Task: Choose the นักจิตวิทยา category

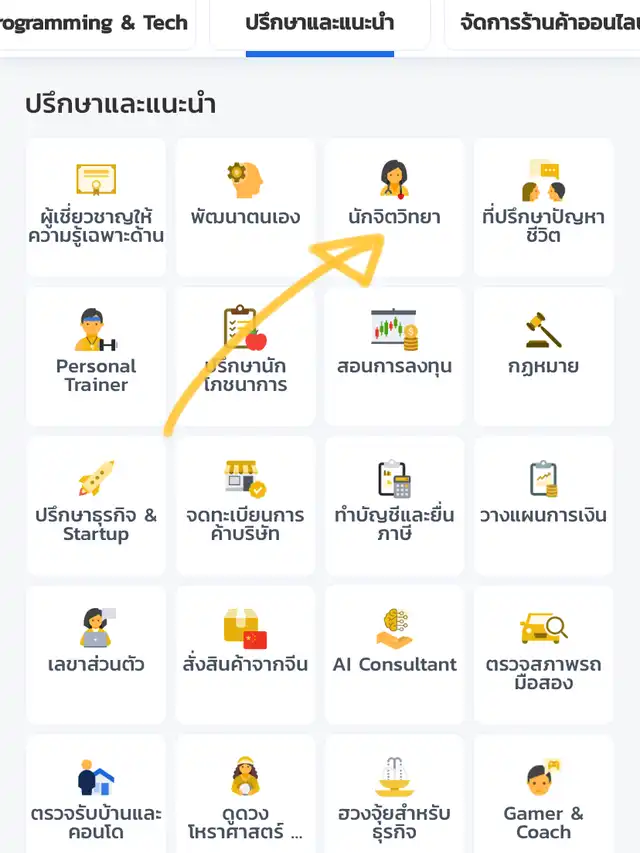Action: click(394, 208)
